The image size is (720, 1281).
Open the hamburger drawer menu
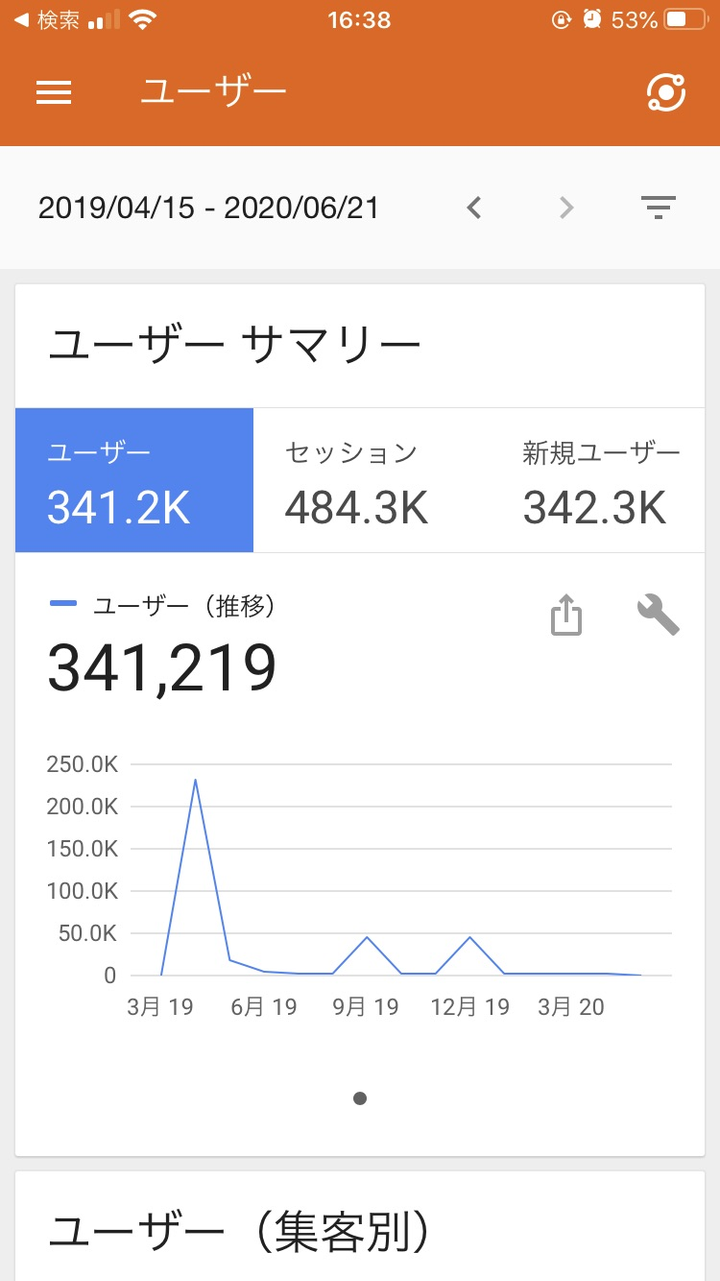tap(54, 93)
